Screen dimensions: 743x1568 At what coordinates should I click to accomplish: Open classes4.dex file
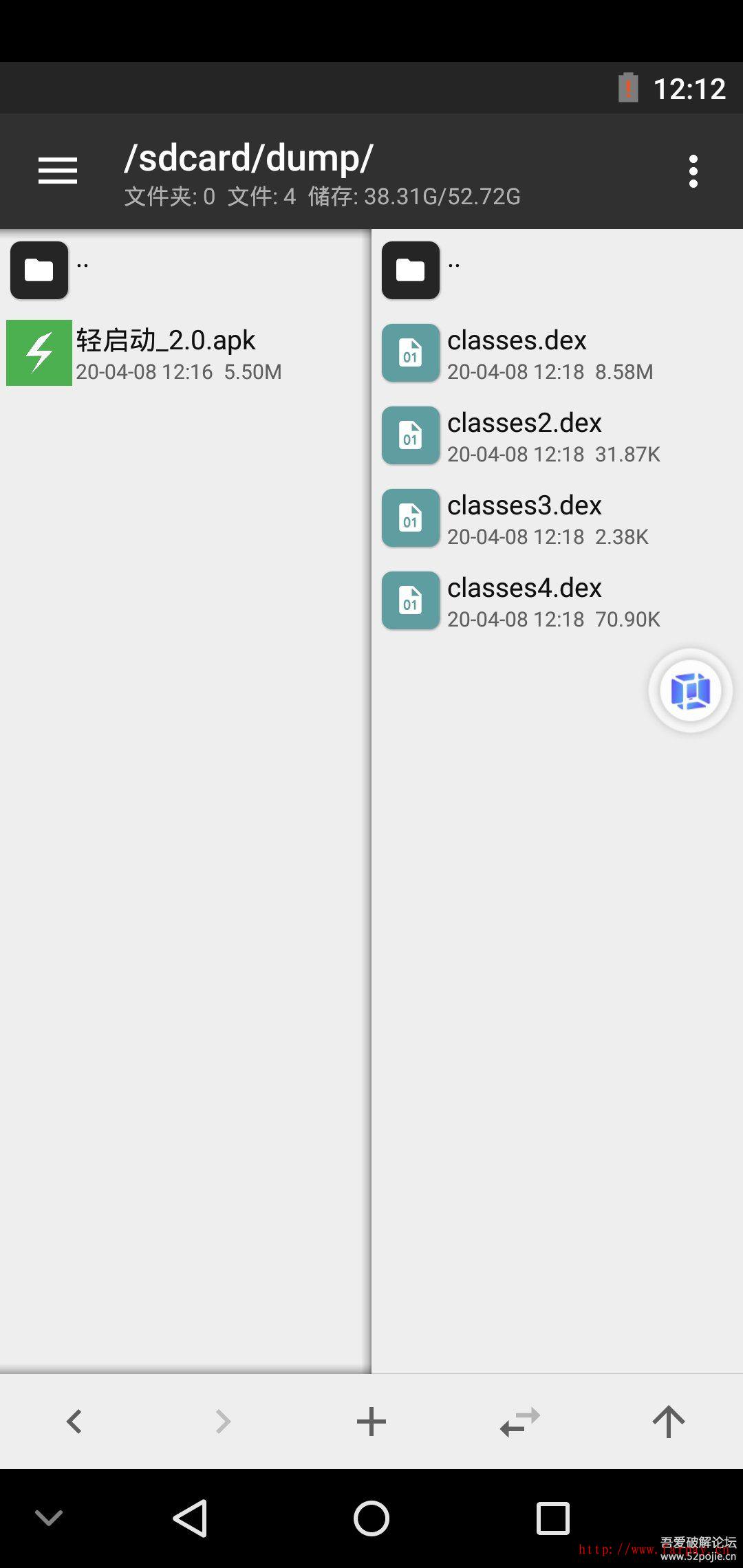(x=524, y=601)
